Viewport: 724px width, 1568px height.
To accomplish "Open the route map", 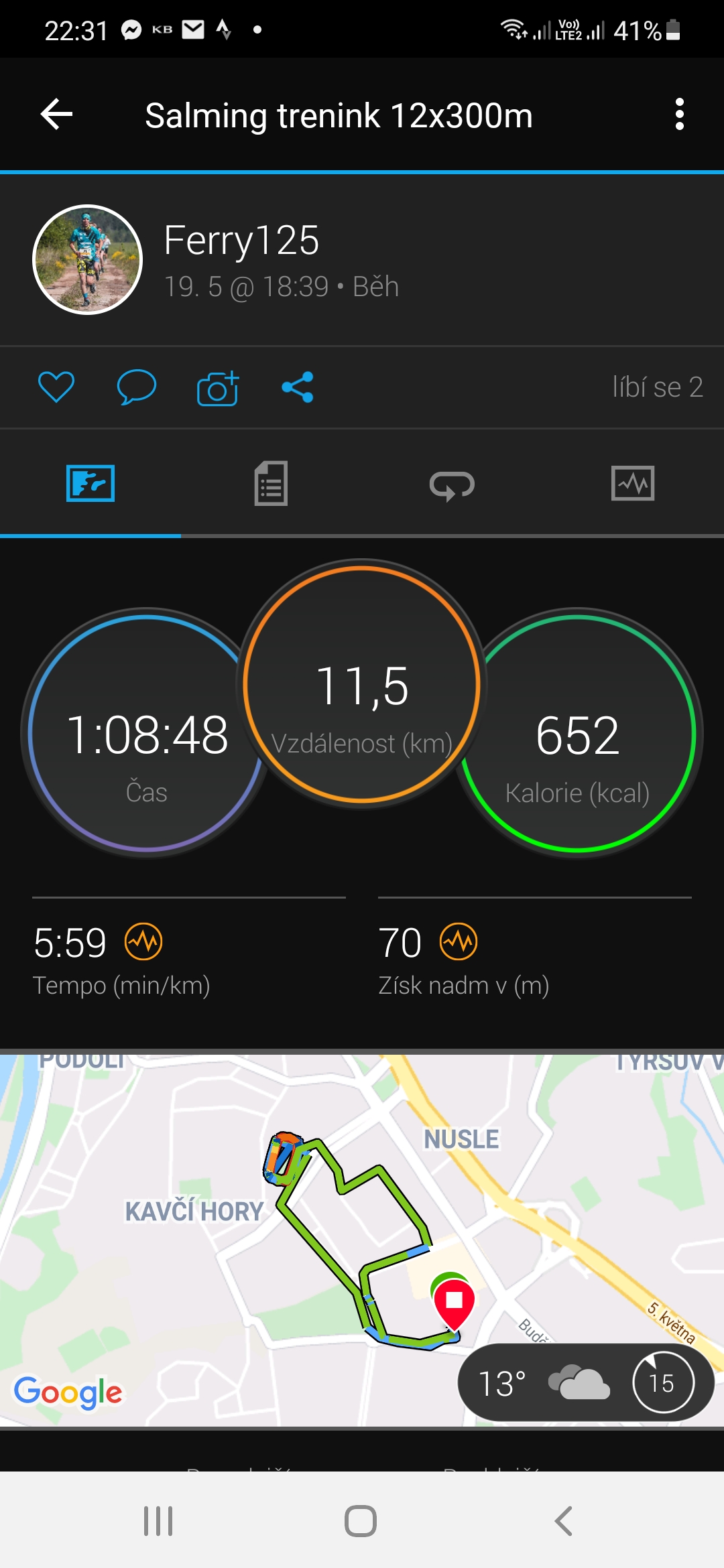I will point(362,1239).
